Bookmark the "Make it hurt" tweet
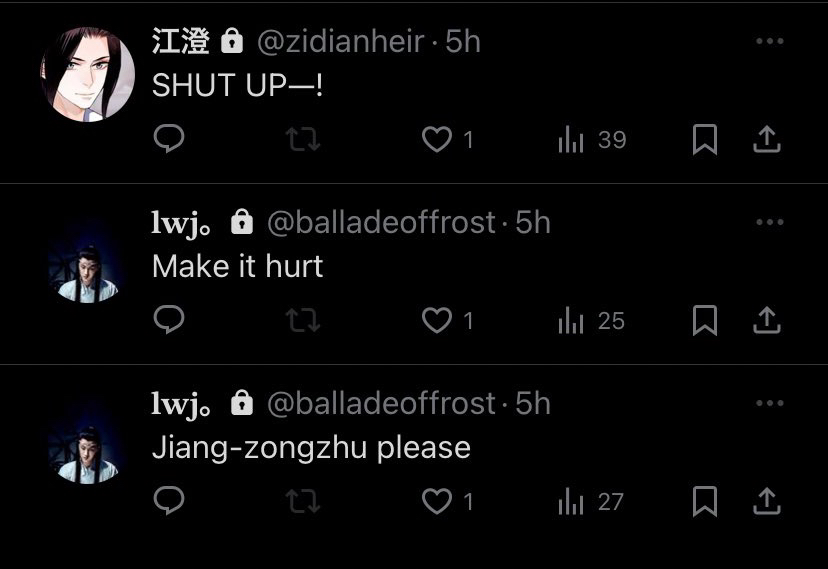 (705, 320)
